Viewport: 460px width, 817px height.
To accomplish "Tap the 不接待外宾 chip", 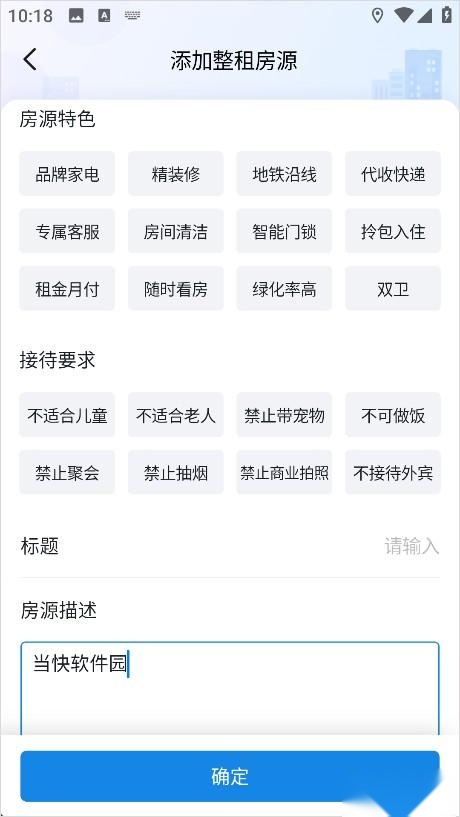I will coord(393,473).
